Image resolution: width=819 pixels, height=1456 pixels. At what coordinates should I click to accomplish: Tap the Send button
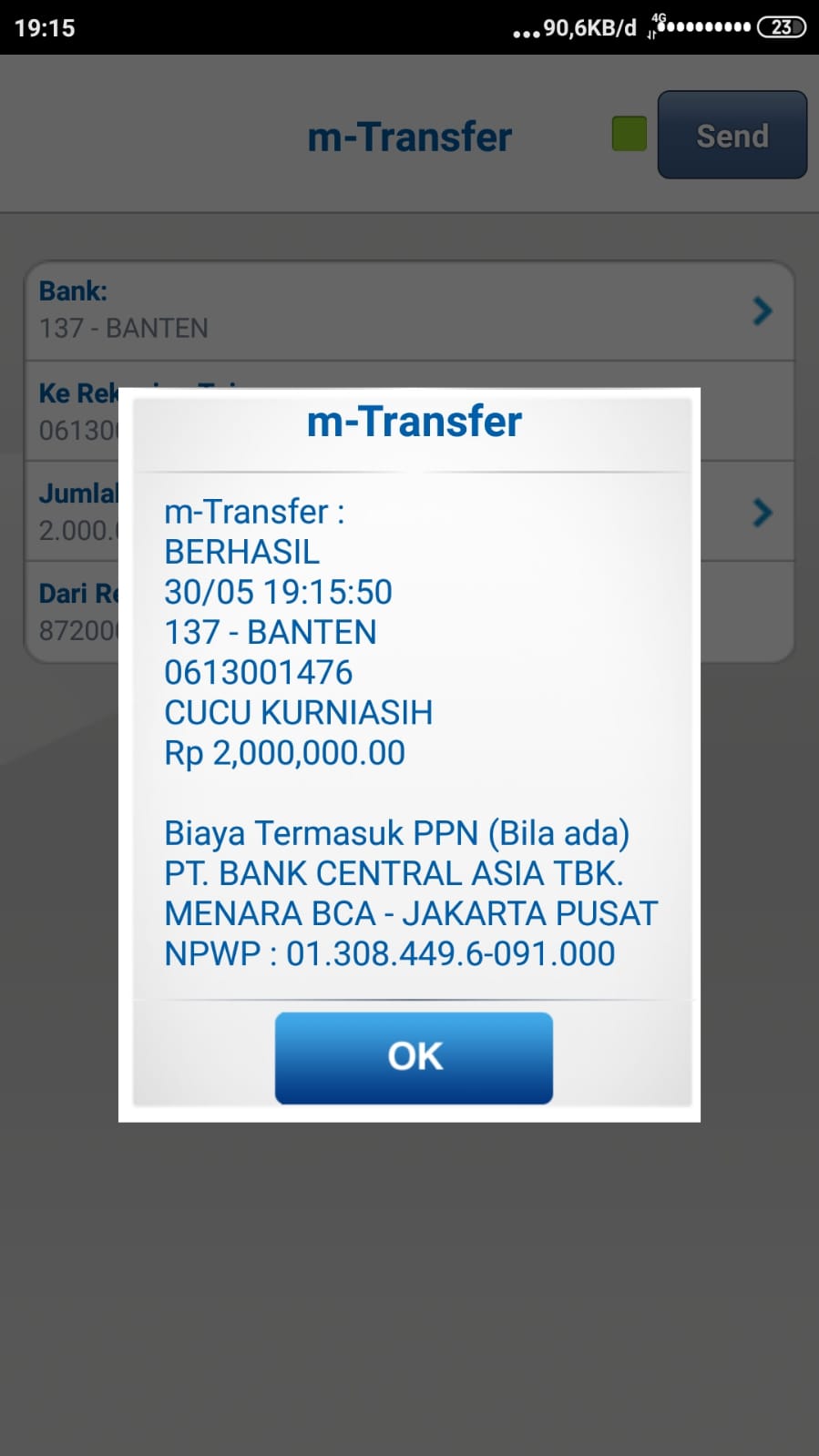(732, 136)
